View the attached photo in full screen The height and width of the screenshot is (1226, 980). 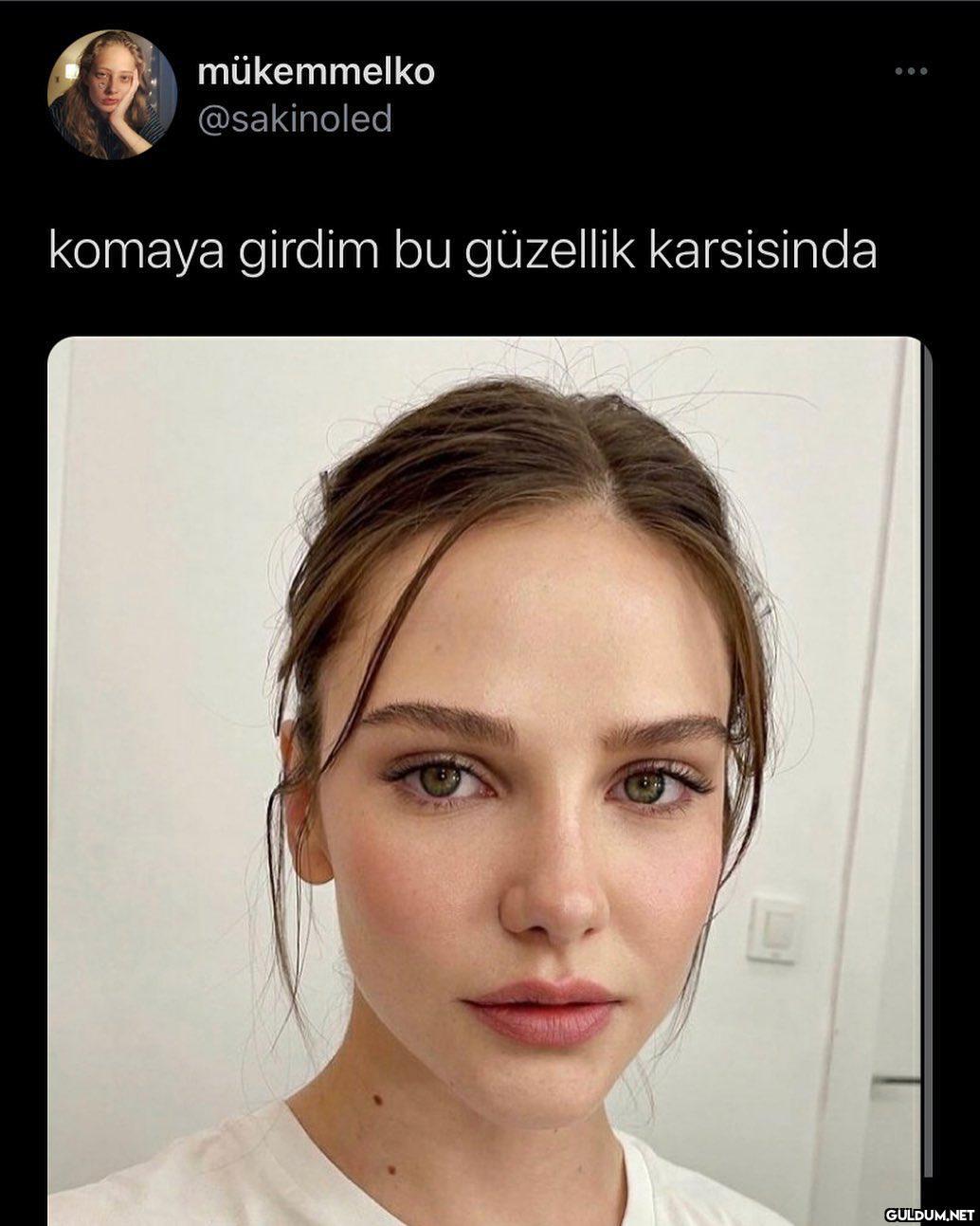click(x=488, y=778)
